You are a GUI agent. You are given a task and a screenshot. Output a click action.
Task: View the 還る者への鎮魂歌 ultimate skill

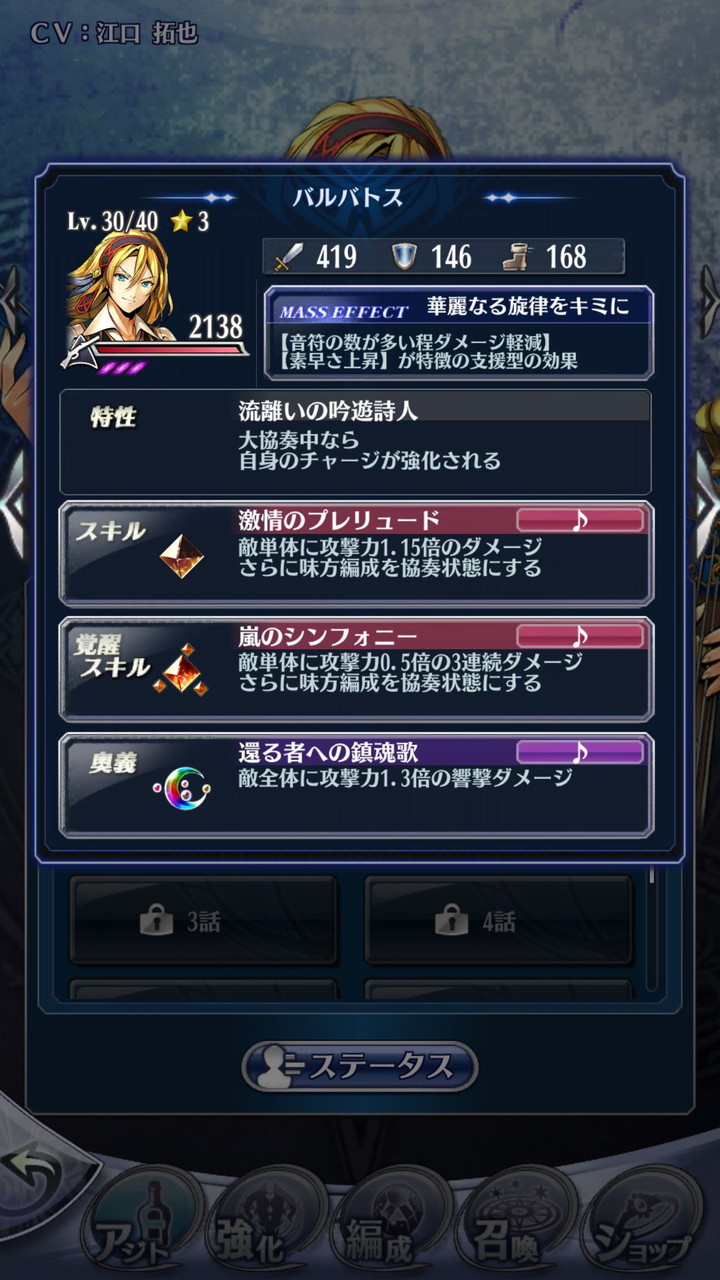click(x=356, y=785)
